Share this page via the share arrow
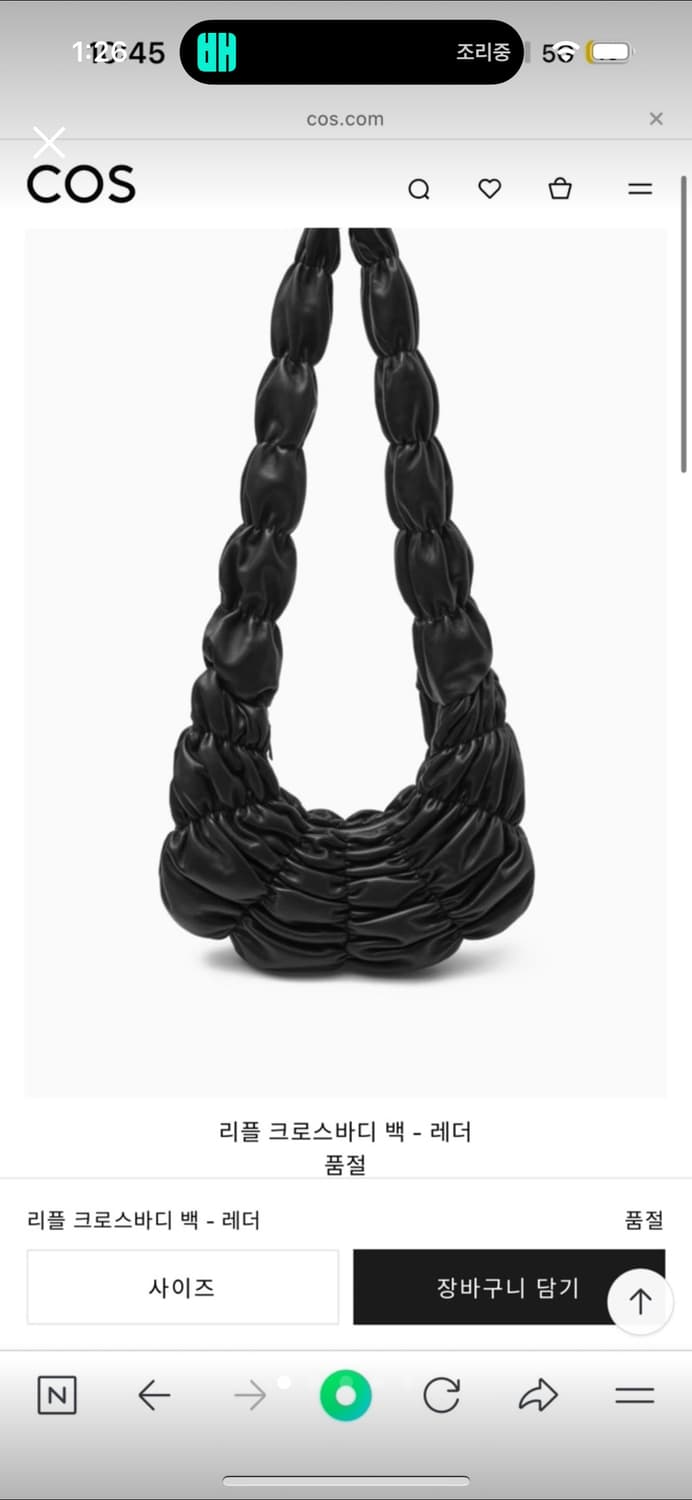Screen dimensions: 692x1500 pos(538,1395)
